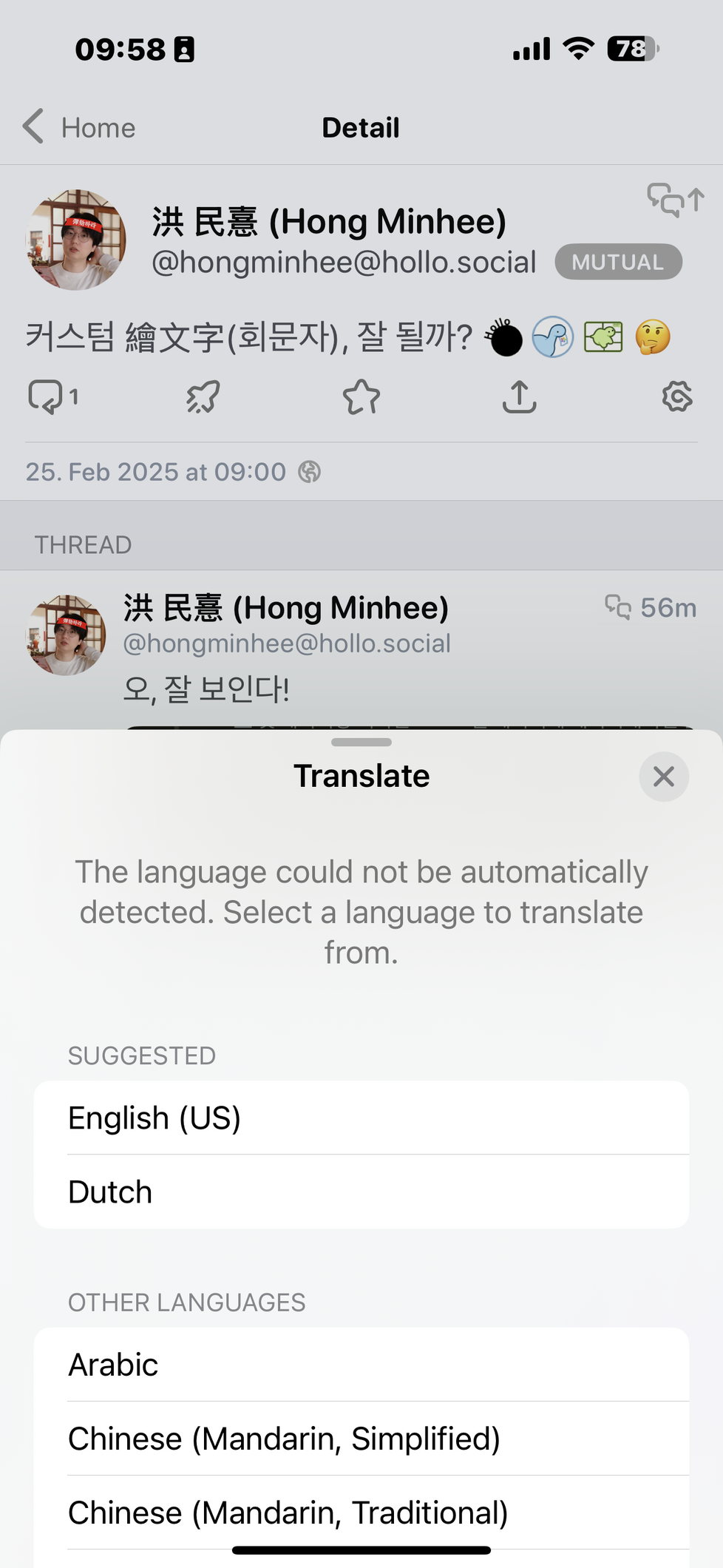
Task: Boost the post with rocket icon
Action: click(203, 397)
